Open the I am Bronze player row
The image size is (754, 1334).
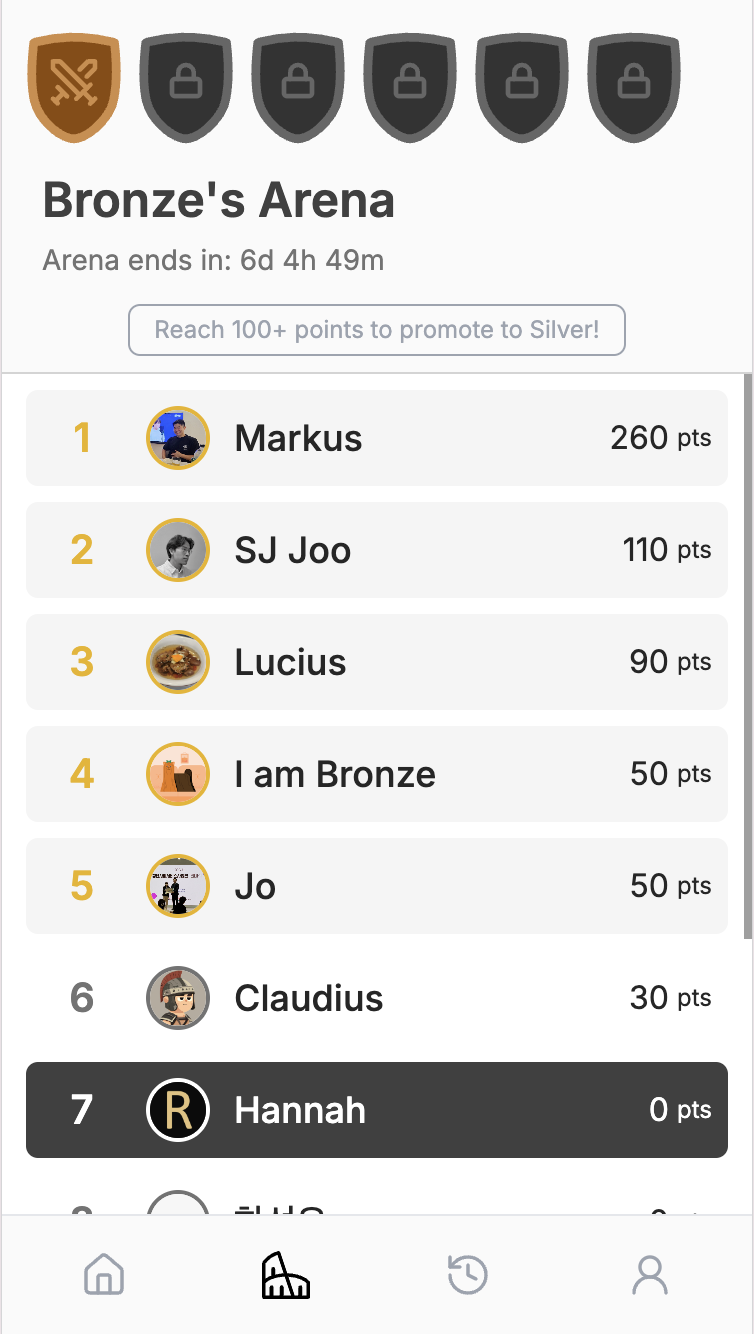click(x=377, y=774)
